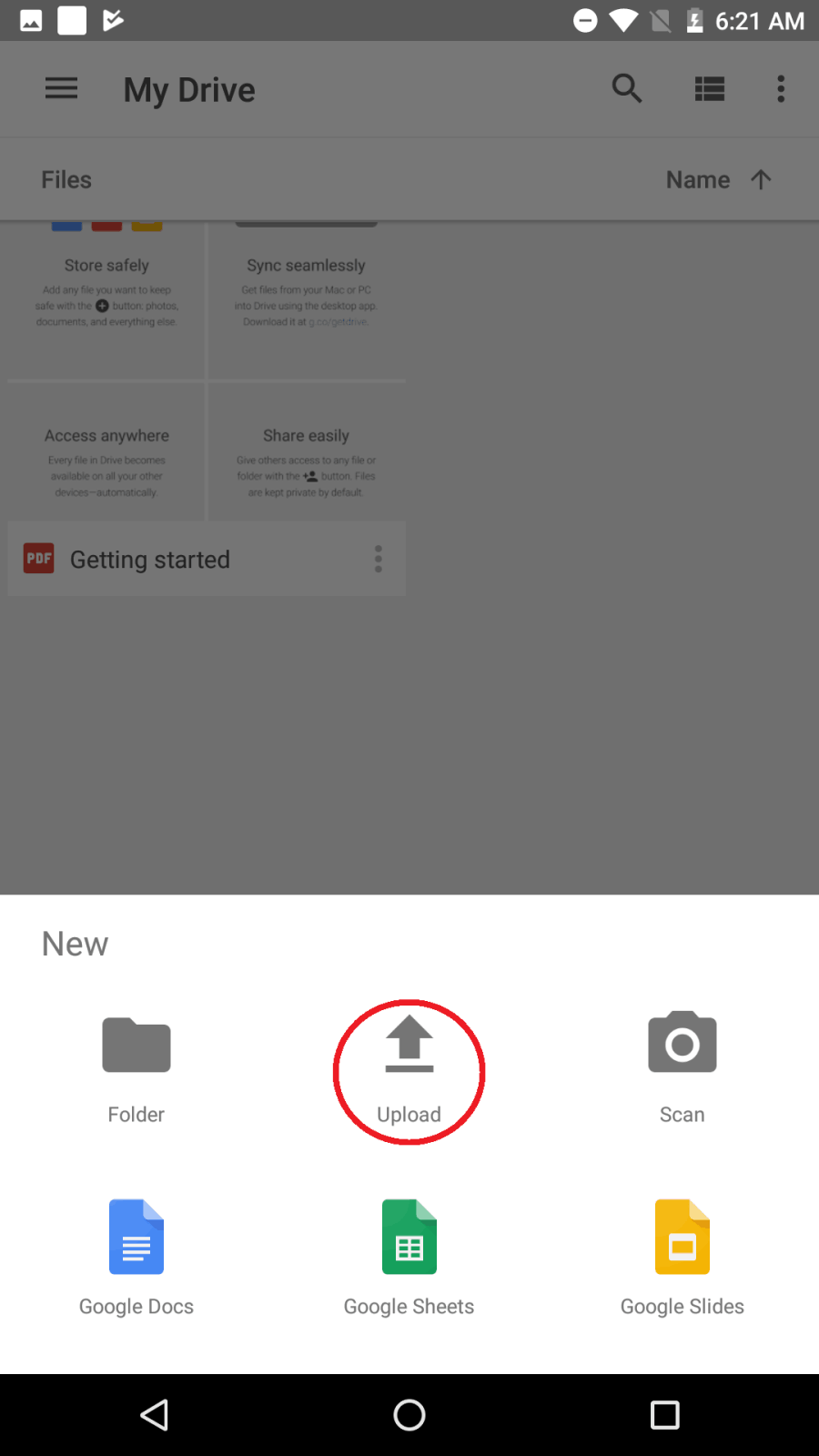
Task: Go to the home screen
Action: (409, 1415)
